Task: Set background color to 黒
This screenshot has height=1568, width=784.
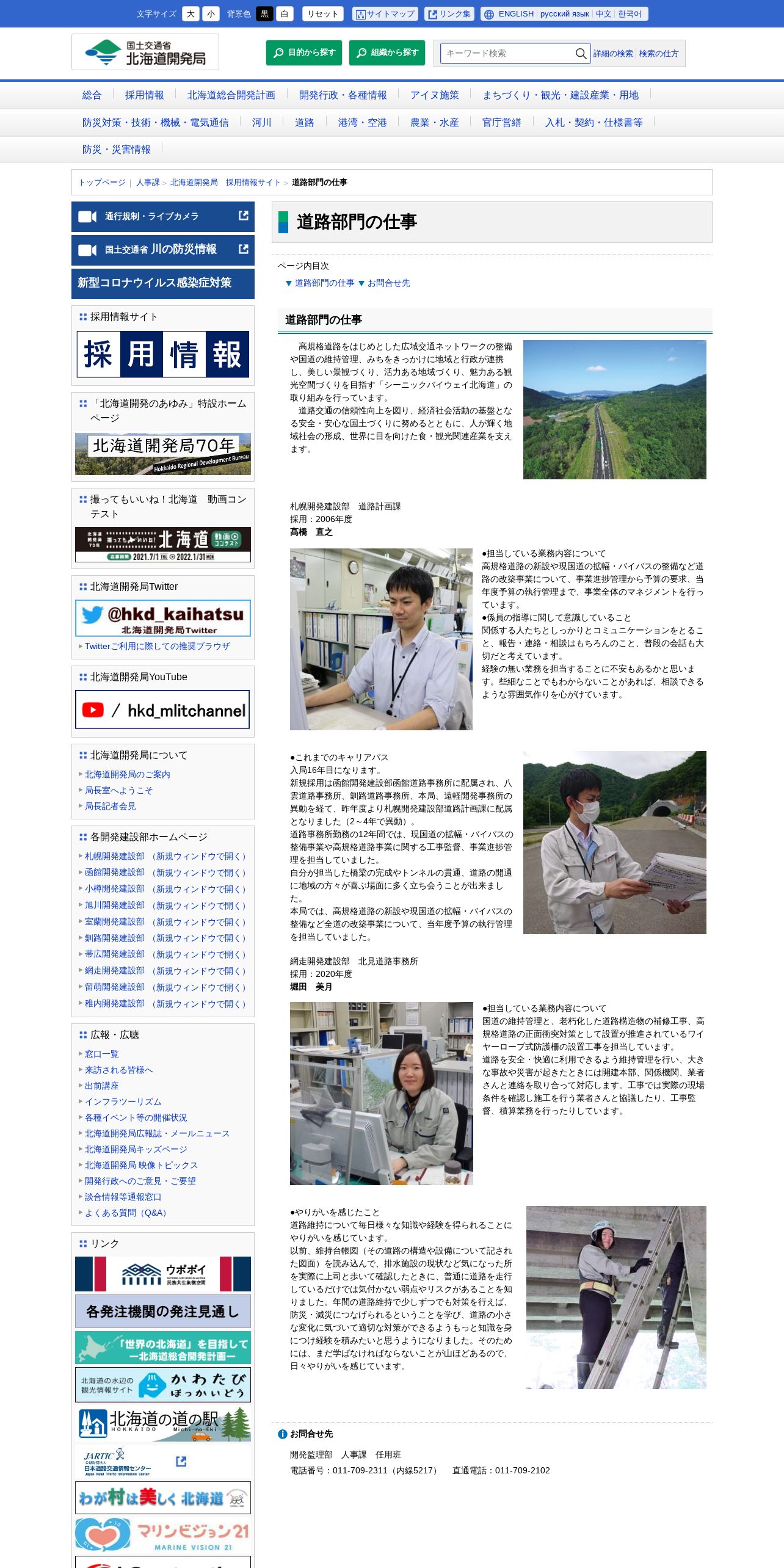Action: pos(264,14)
